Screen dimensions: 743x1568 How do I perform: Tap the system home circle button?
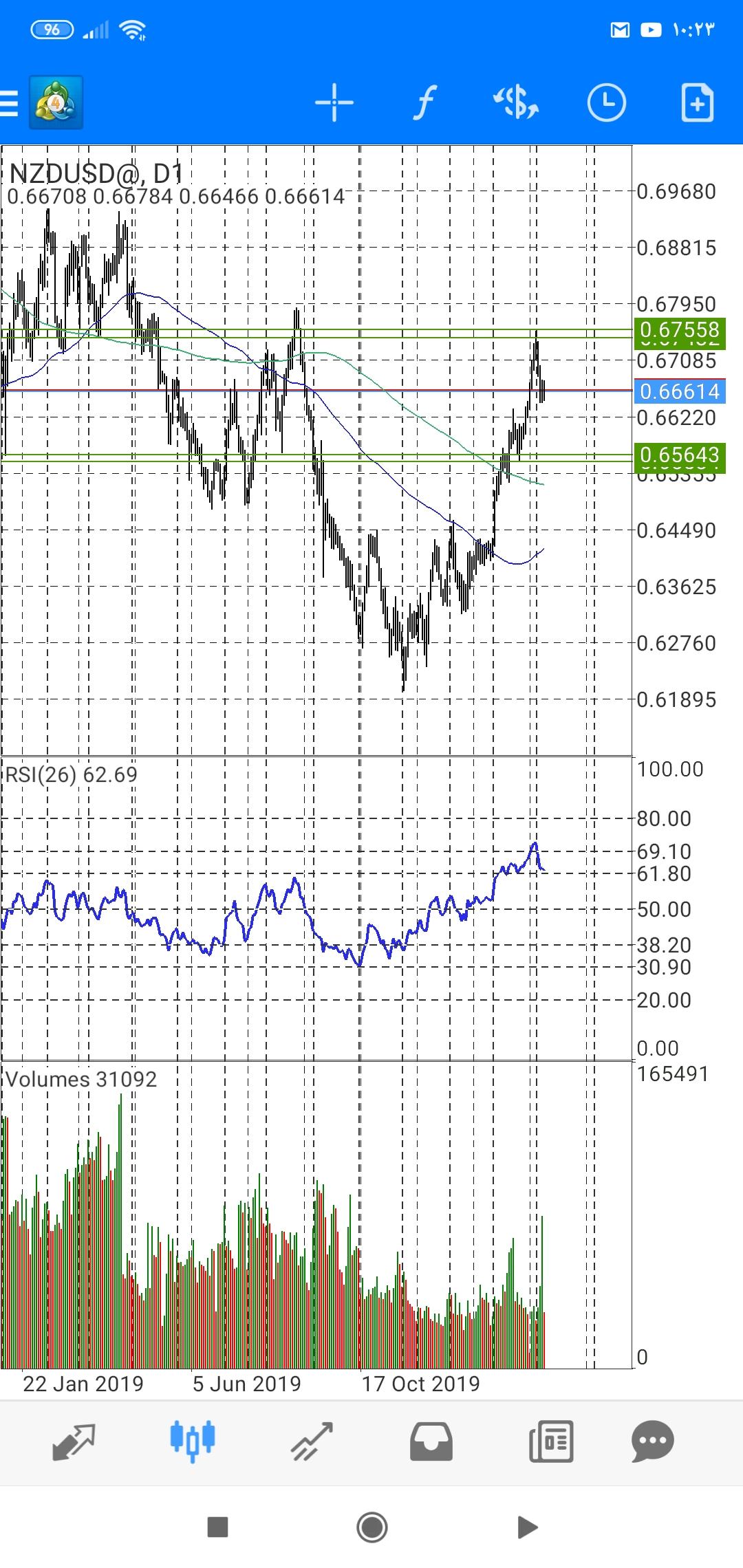click(372, 1527)
